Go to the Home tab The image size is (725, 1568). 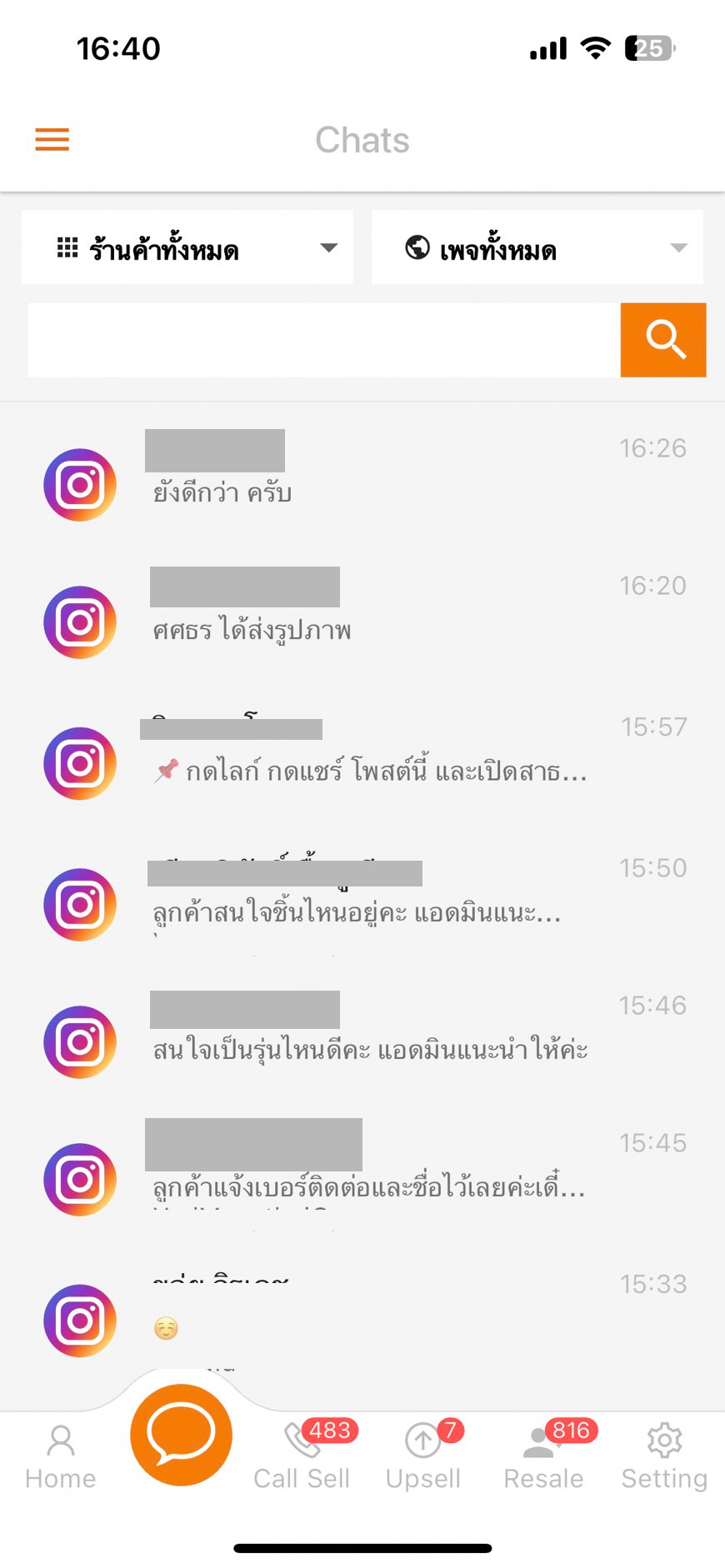(60, 1456)
